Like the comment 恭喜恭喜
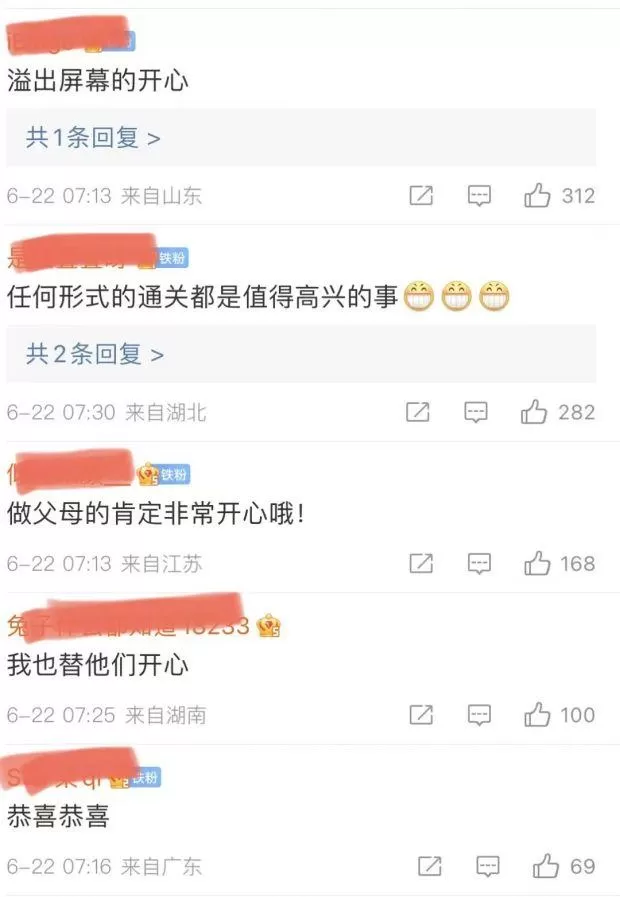620x897 pixels. click(x=546, y=865)
